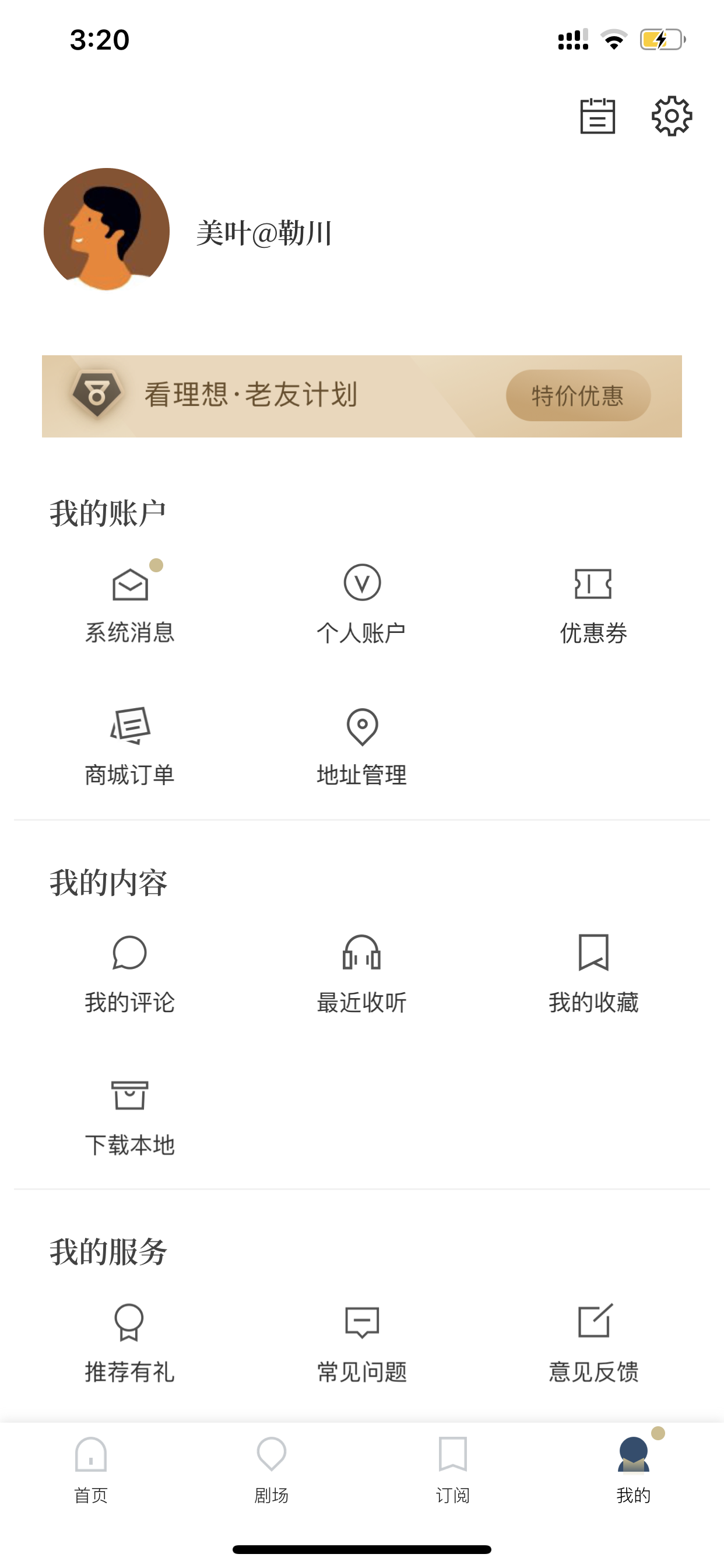This screenshot has width=724, height=1568.
Task: Open 我的评论
Action: 129,975
